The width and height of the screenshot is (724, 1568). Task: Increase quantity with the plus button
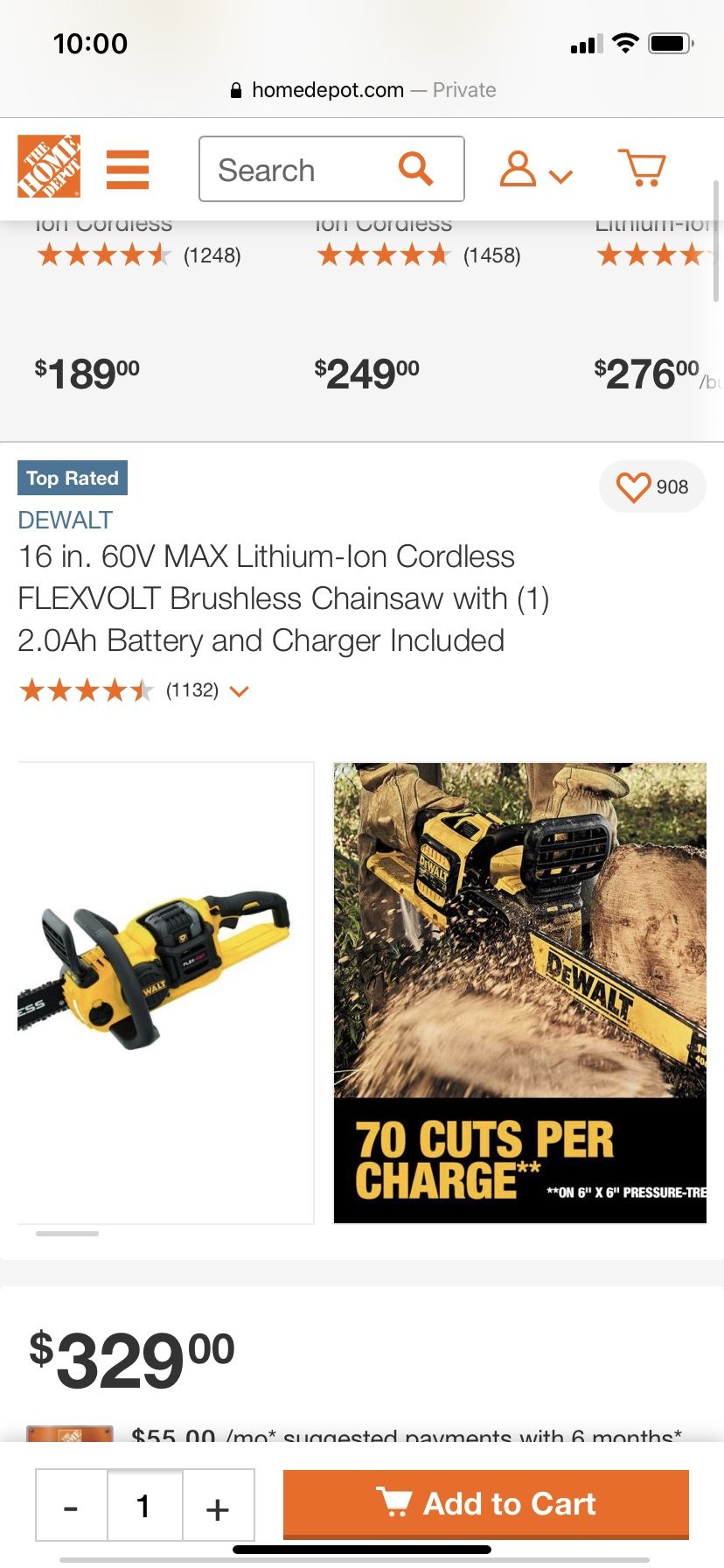tap(218, 1507)
